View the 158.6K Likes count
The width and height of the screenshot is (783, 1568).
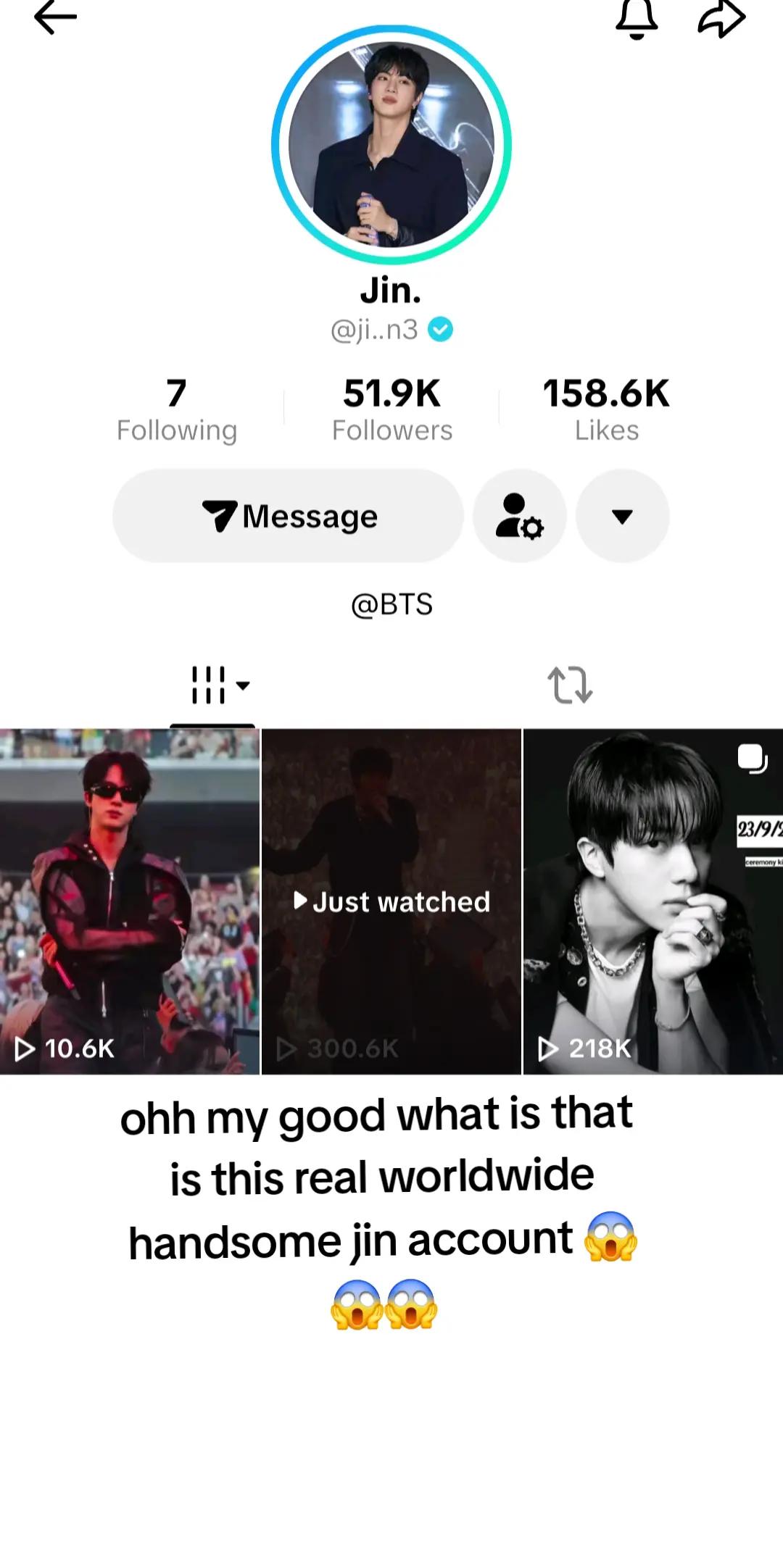click(x=606, y=409)
